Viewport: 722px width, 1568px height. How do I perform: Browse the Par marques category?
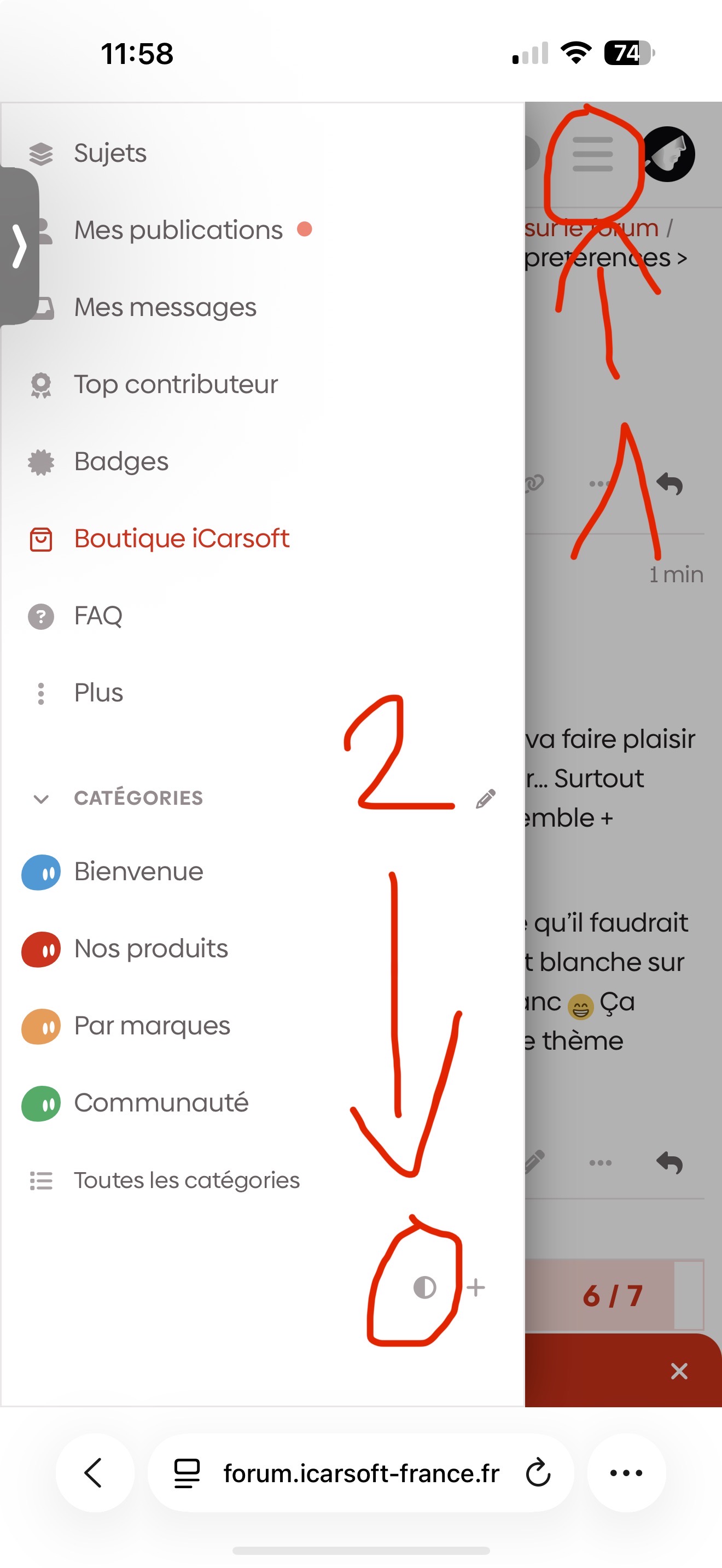[x=152, y=1026]
